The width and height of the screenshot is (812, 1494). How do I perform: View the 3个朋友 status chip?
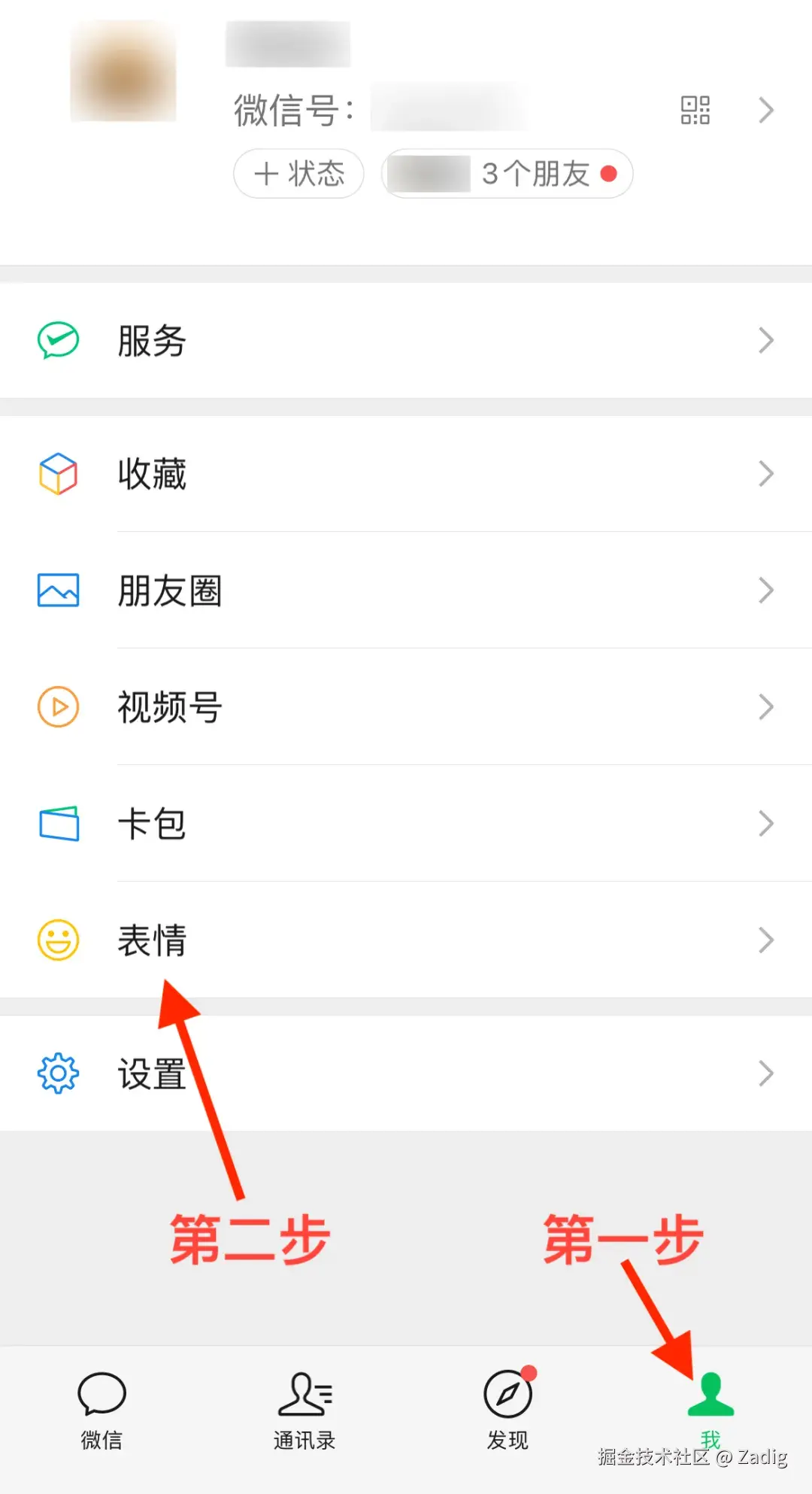pos(508,174)
